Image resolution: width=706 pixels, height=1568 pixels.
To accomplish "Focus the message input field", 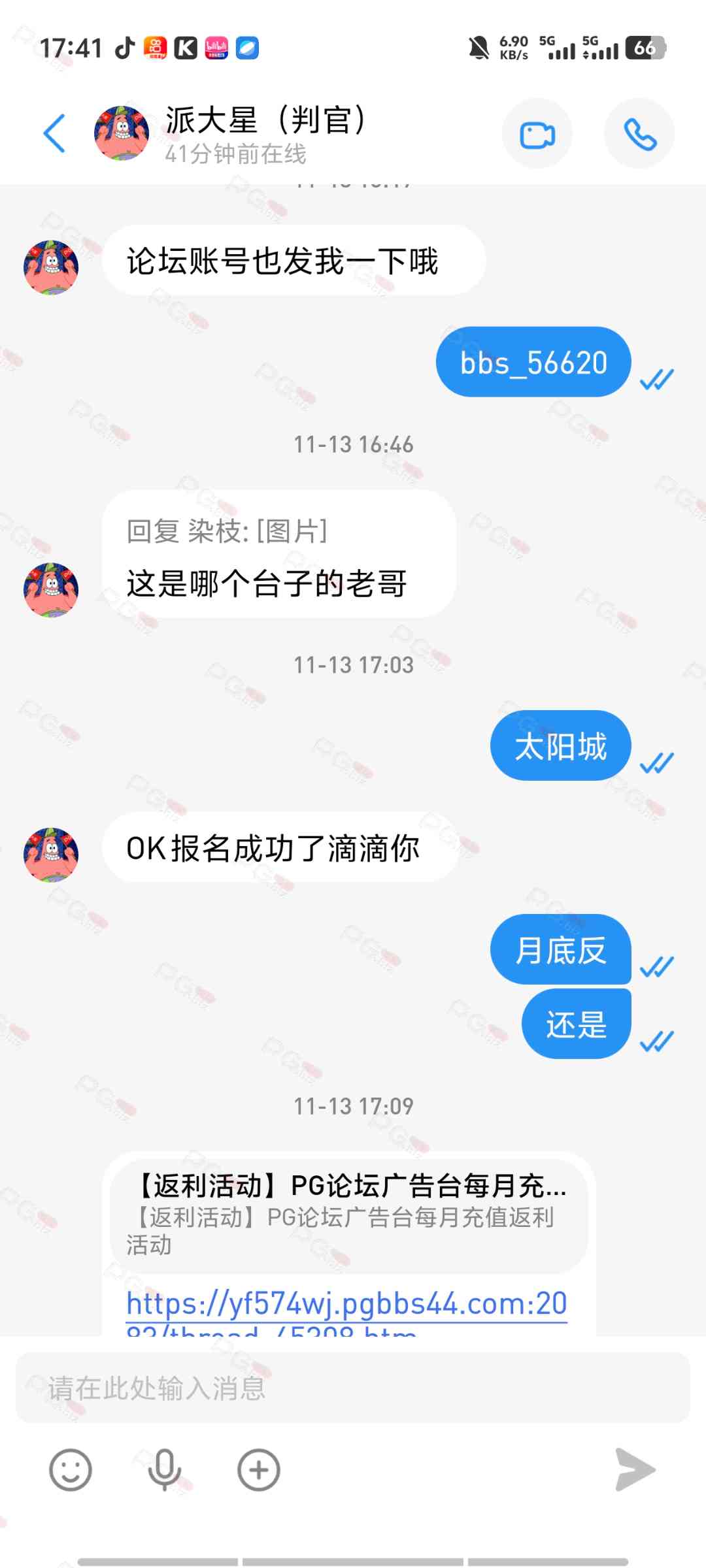I will coord(353,1388).
